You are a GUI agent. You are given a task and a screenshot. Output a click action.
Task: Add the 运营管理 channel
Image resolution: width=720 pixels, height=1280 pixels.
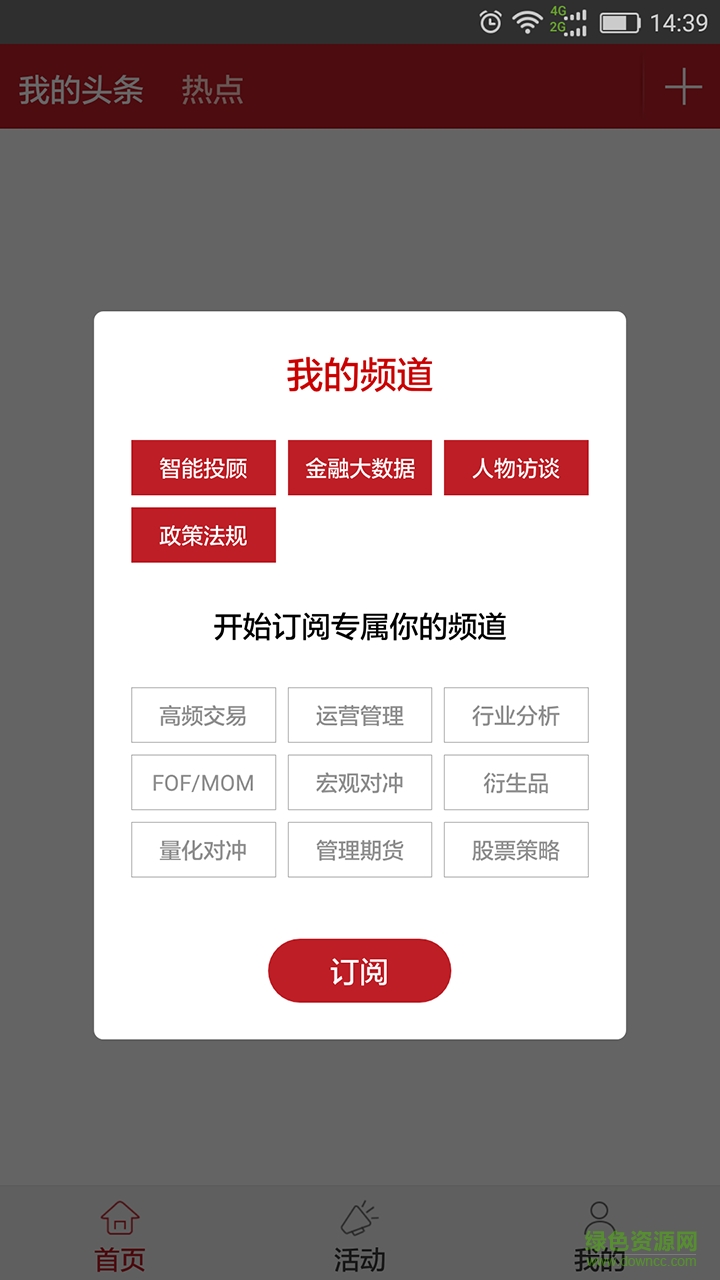click(360, 715)
